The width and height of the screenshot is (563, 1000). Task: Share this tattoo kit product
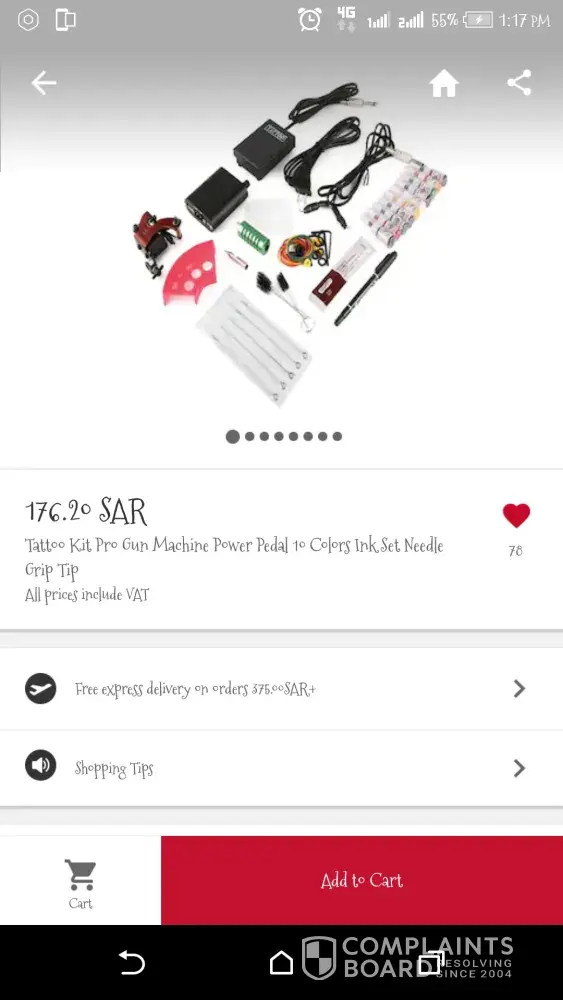(x=519, y=83)
